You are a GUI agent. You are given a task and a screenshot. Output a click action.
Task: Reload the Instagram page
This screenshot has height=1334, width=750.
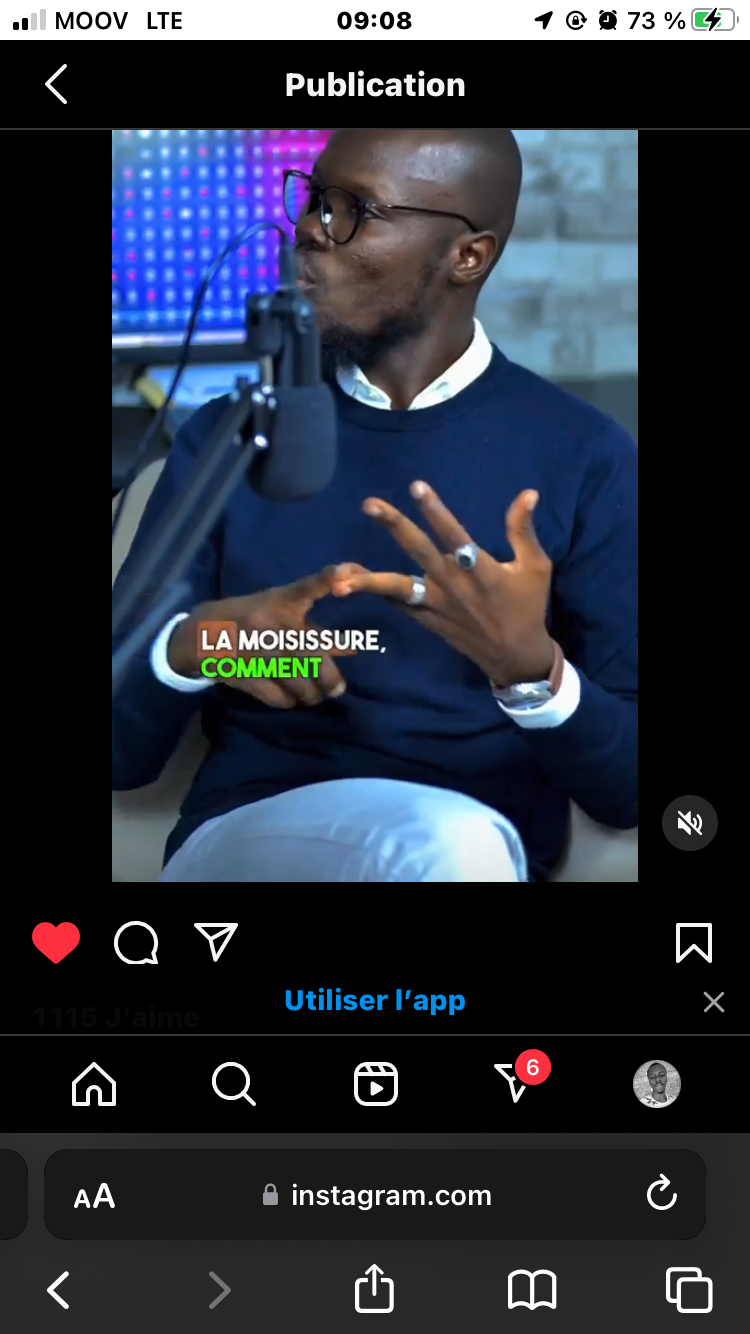click(x=661, y=1194)
